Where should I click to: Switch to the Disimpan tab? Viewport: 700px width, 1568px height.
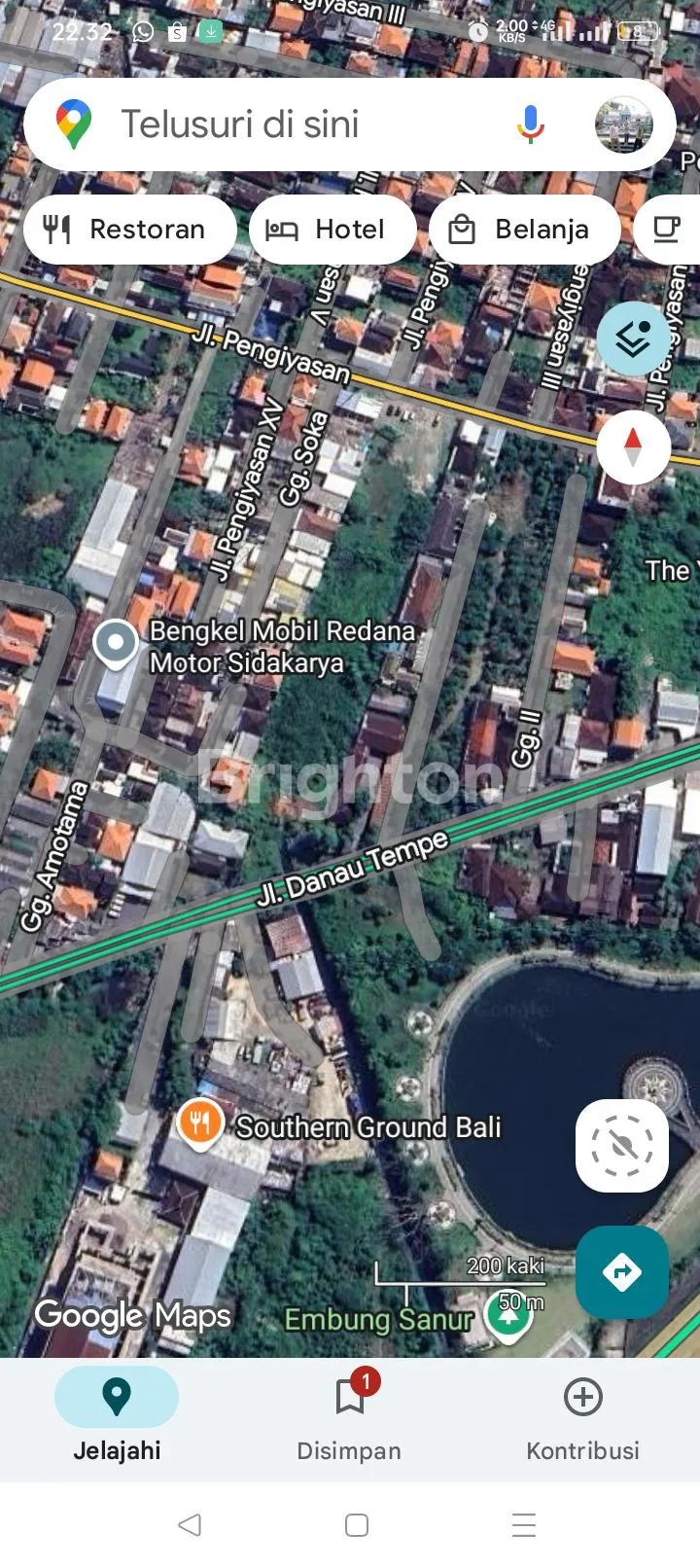[349, 1415]
